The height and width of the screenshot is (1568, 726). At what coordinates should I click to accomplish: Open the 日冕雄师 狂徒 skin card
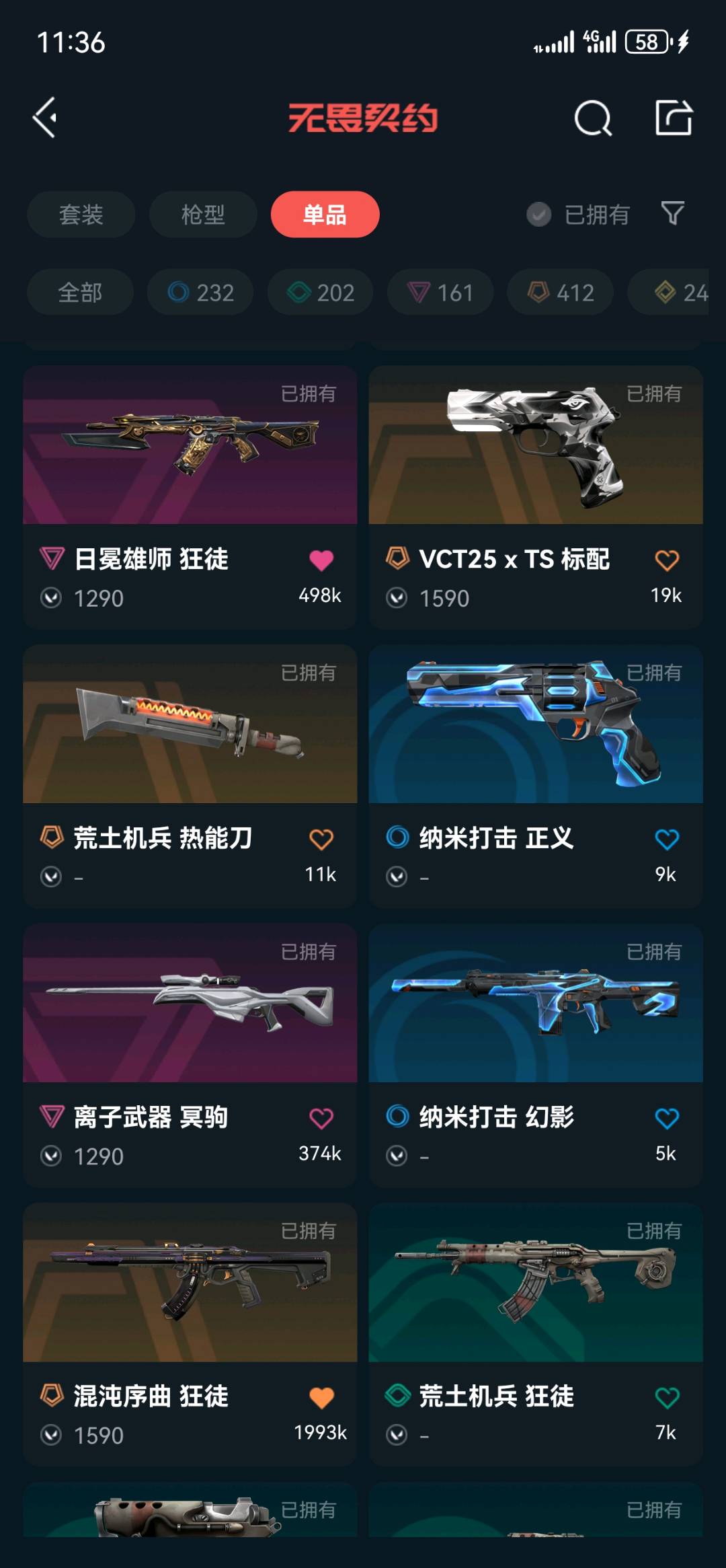(x=190, y=497)
